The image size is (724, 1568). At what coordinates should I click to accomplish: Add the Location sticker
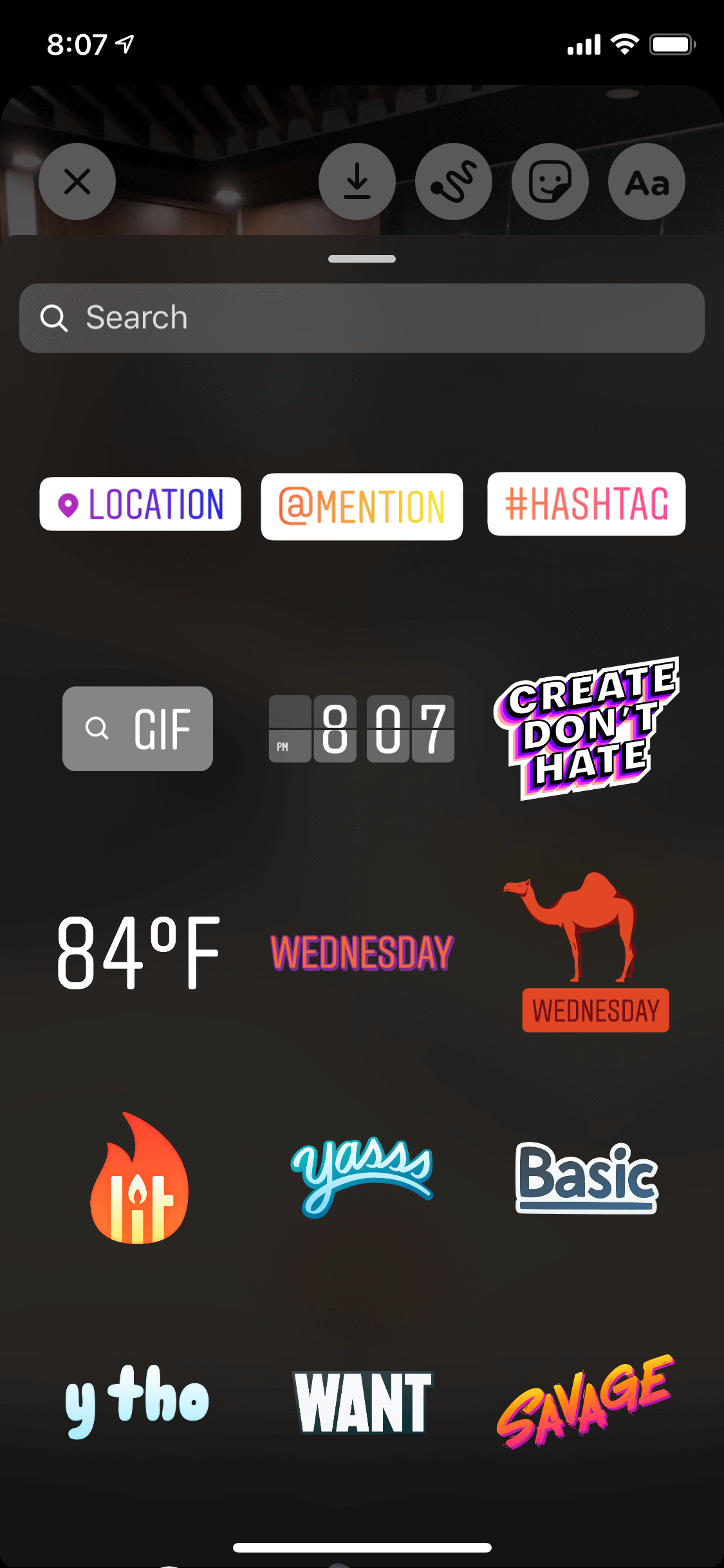pyautogui.click(x=140, y=504)
